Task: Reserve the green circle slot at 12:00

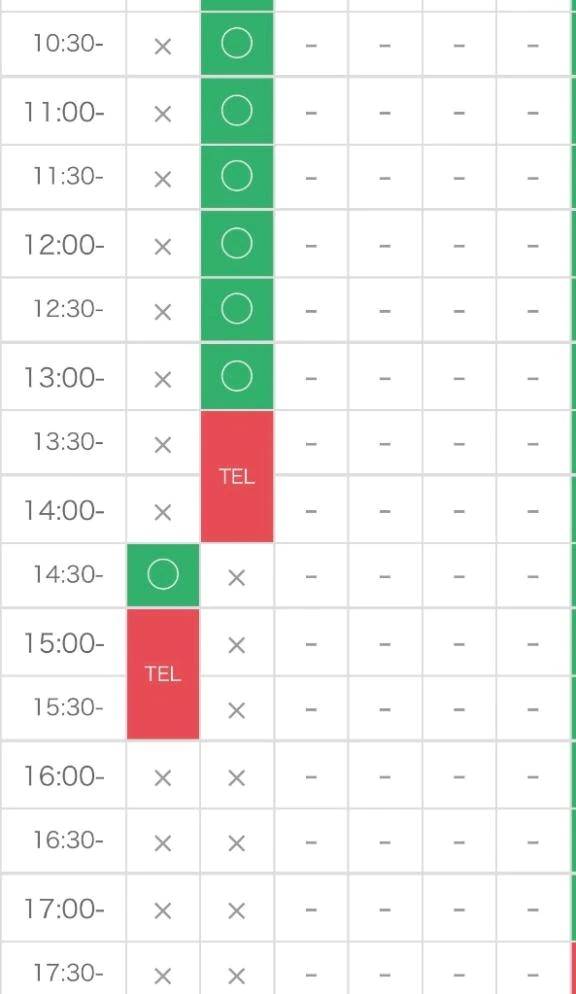Action: pos(237,244)
